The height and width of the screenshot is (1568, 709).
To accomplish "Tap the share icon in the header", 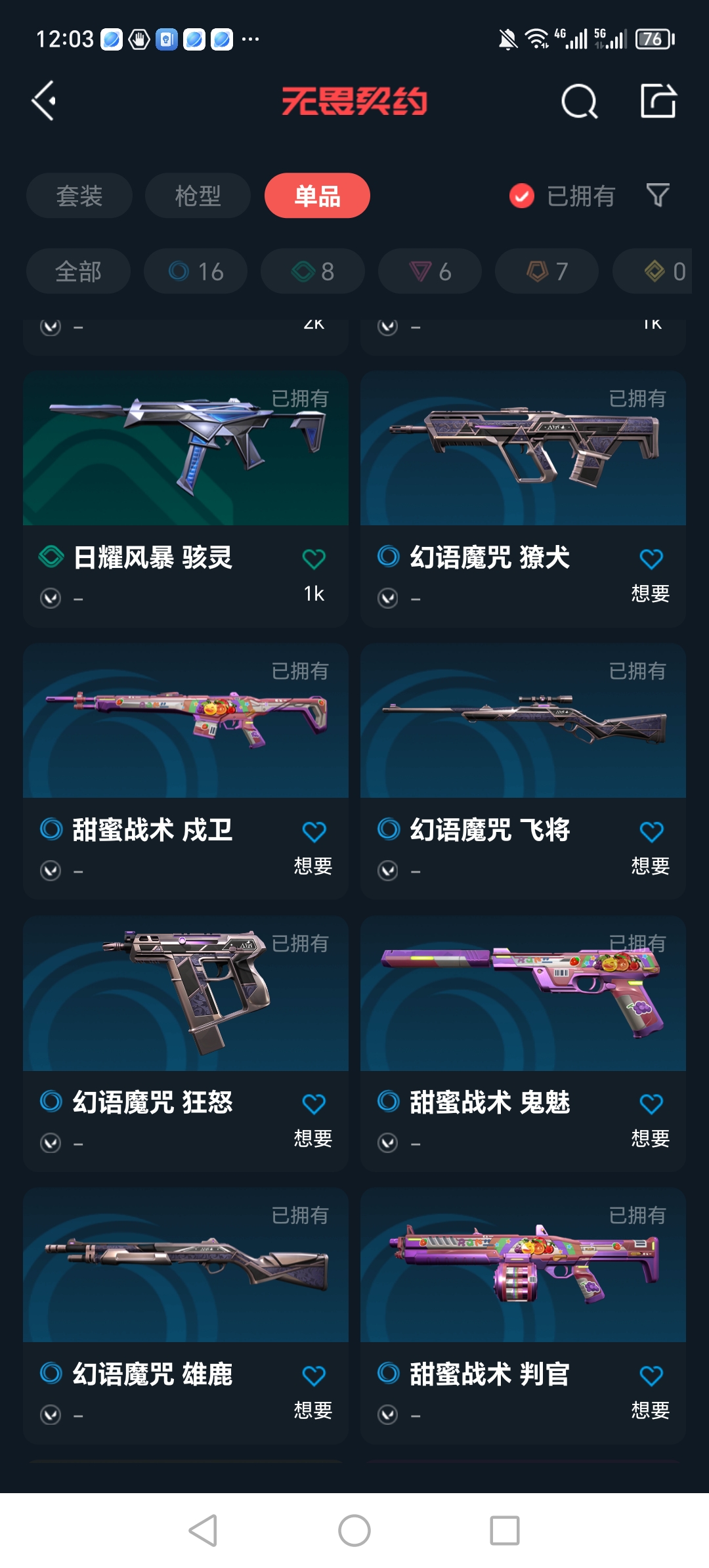I will click(658, 101).
